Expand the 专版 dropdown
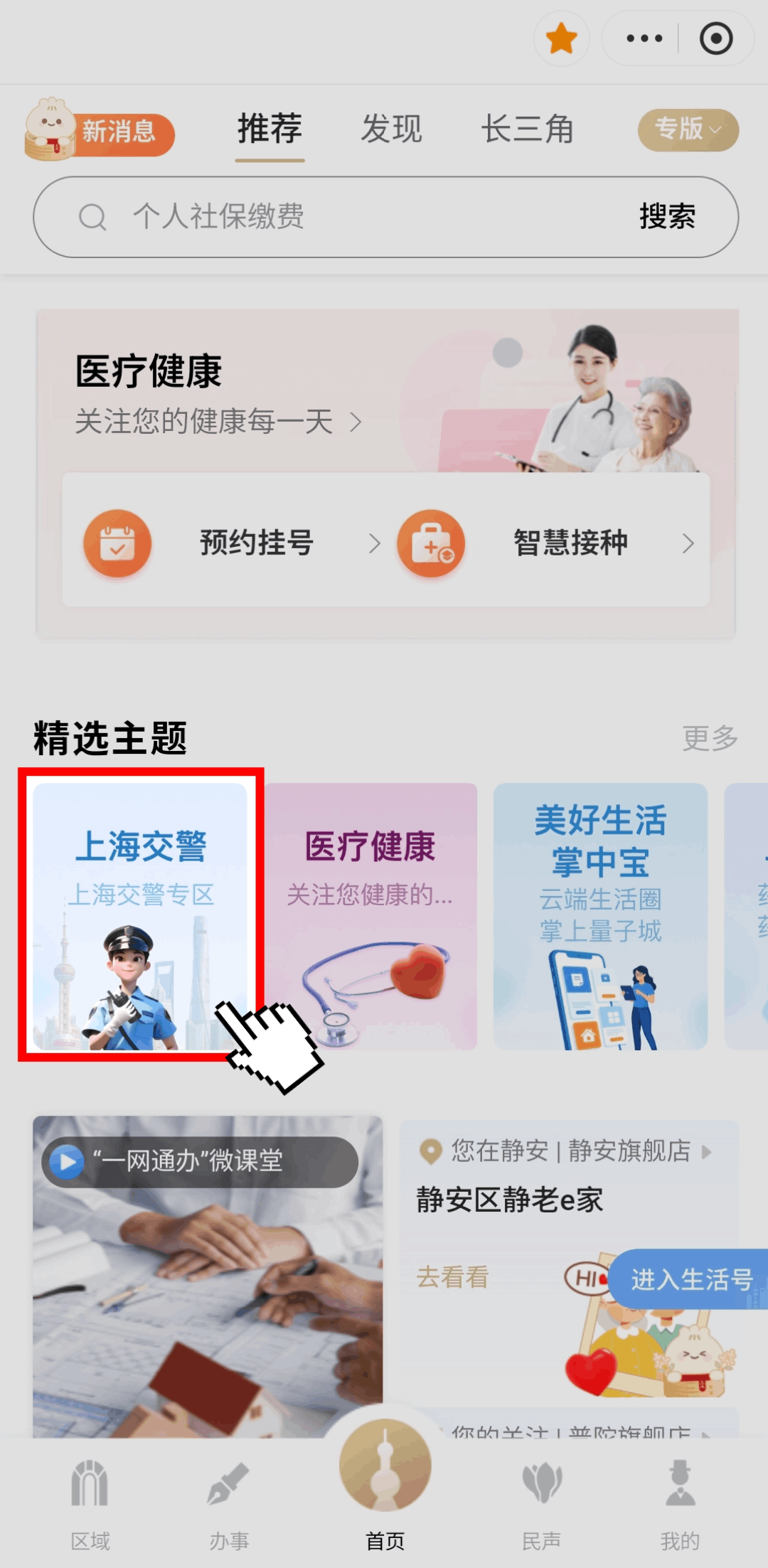 (x=688, y=130)
